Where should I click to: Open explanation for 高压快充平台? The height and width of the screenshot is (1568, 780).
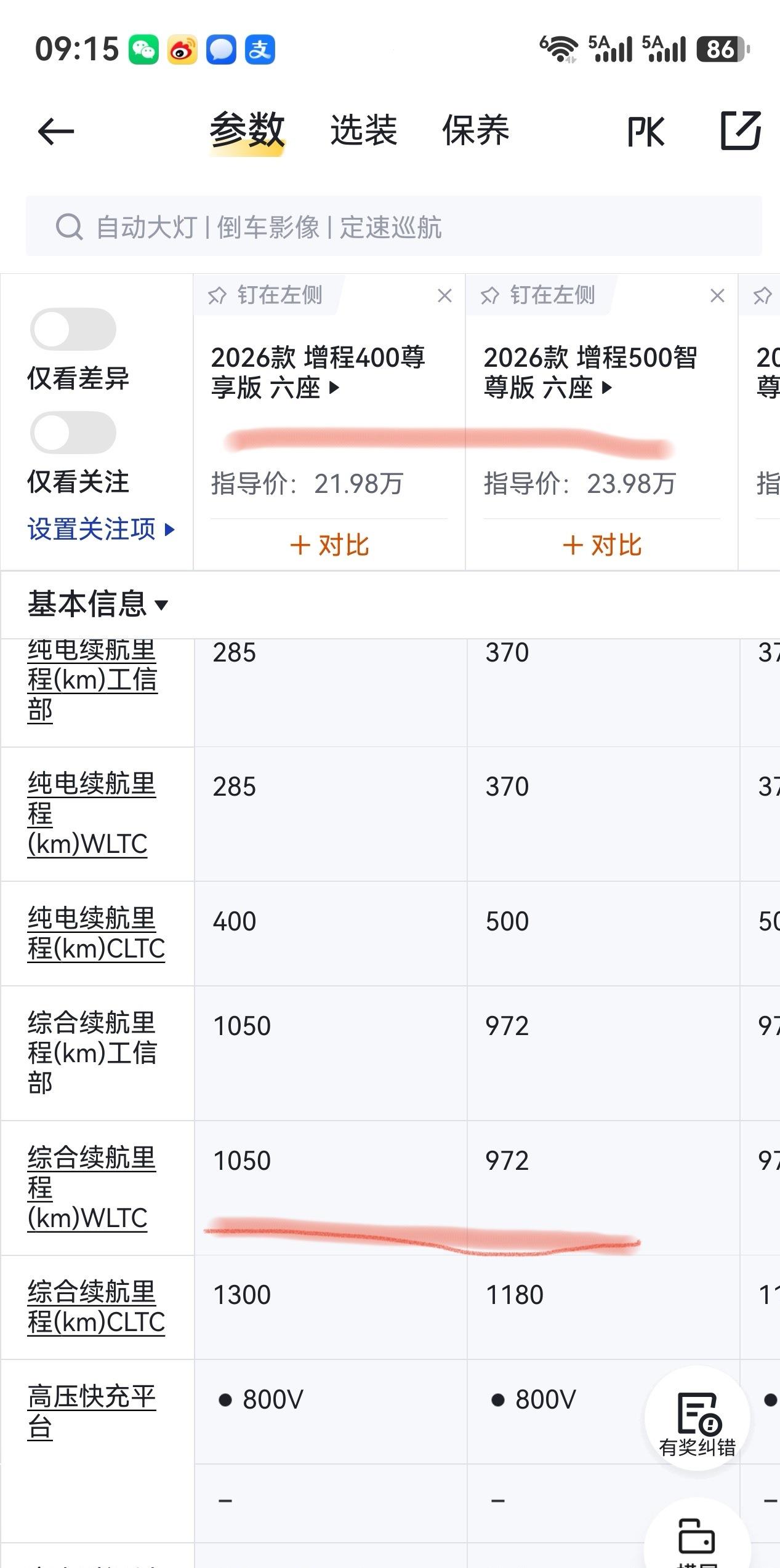pos(91,1412)
